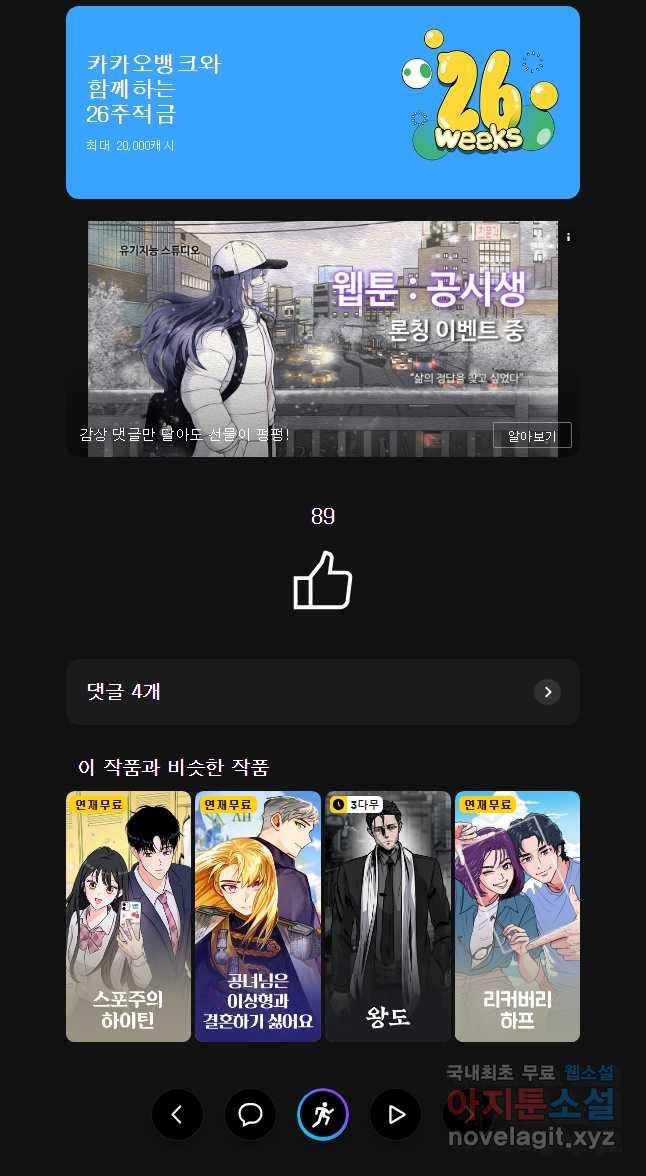Open the 왕도 webtoon card
646x1176 pixels.
[387, 916]
